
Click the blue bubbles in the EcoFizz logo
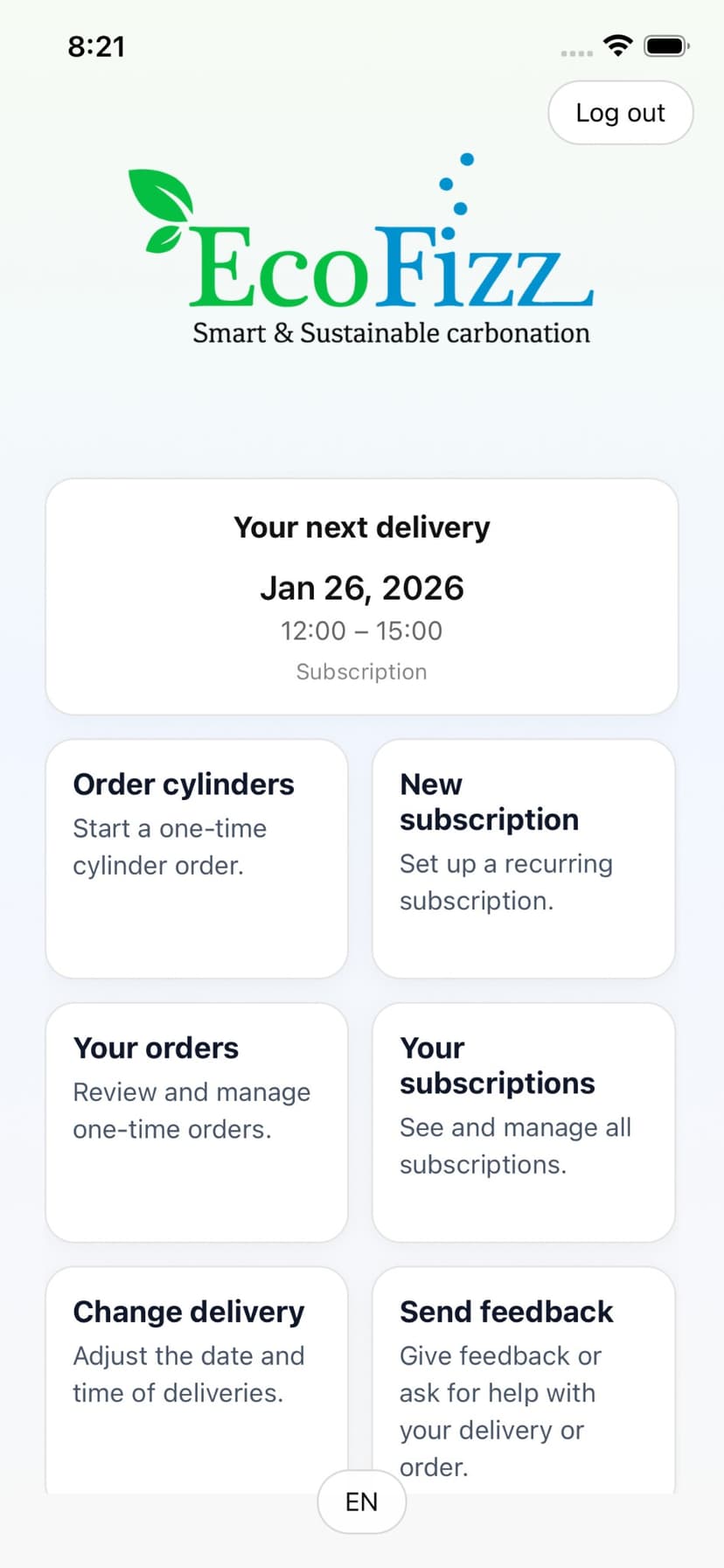(455, 192)
